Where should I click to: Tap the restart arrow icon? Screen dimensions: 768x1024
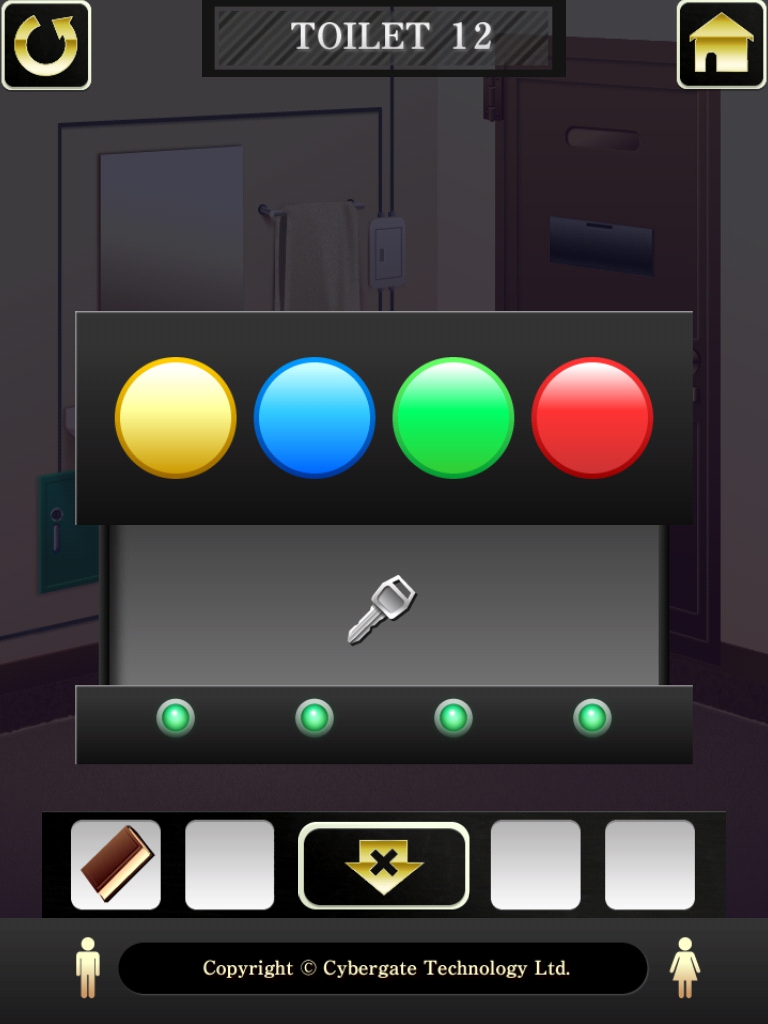pos(46,45)
